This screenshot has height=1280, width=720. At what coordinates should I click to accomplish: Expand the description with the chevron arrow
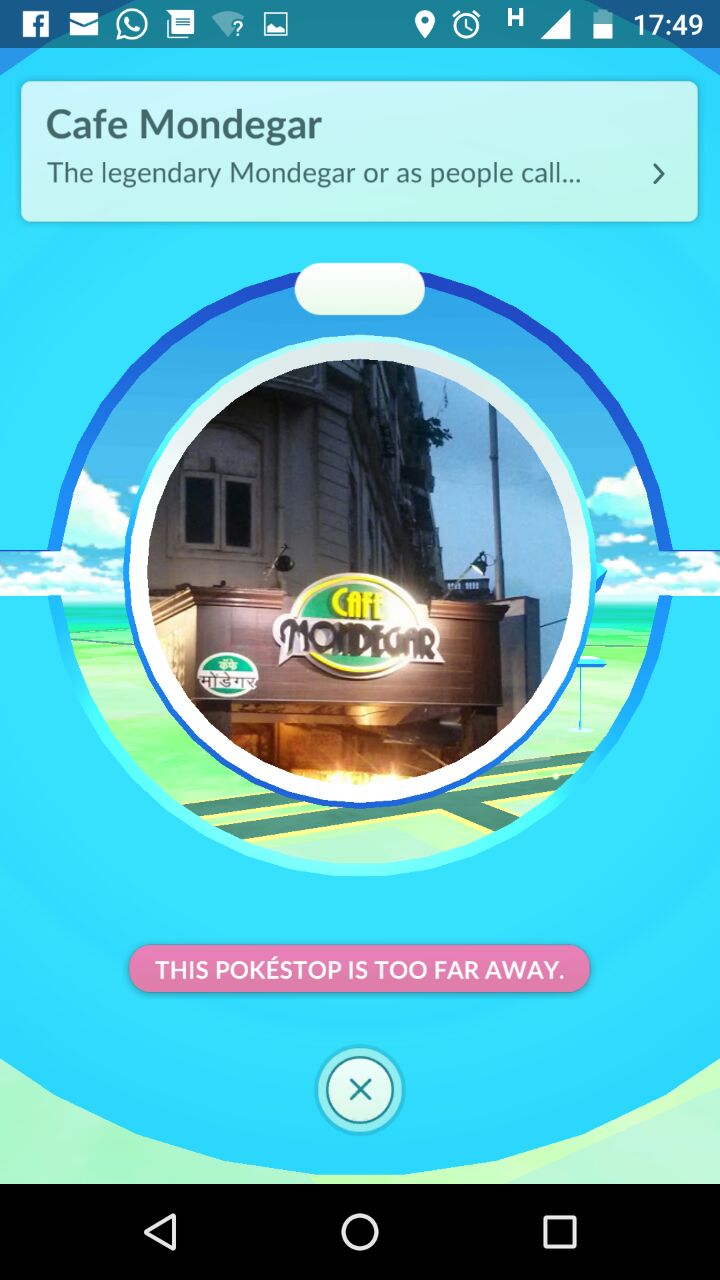pos(658,174)
